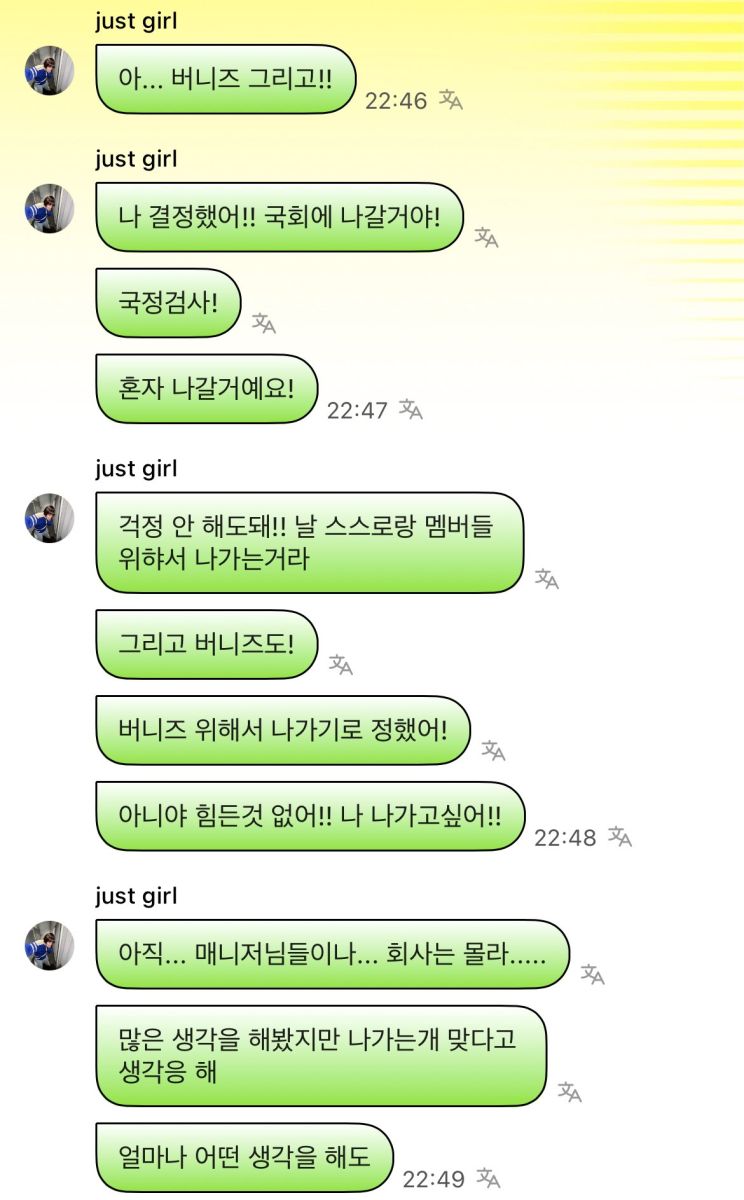The width and height of the screenshot is (744, 1200).
Task: Open just girl's avatar beside "걱정 안 해도돼!!"
Action: click(x=50, y=518)
